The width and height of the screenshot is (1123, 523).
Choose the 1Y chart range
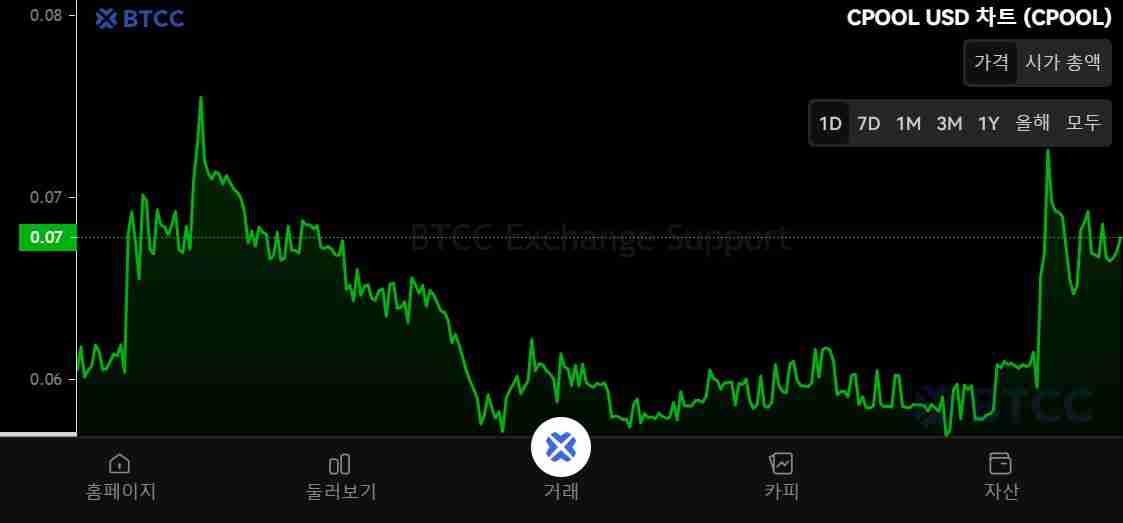(x=988, y=124)
